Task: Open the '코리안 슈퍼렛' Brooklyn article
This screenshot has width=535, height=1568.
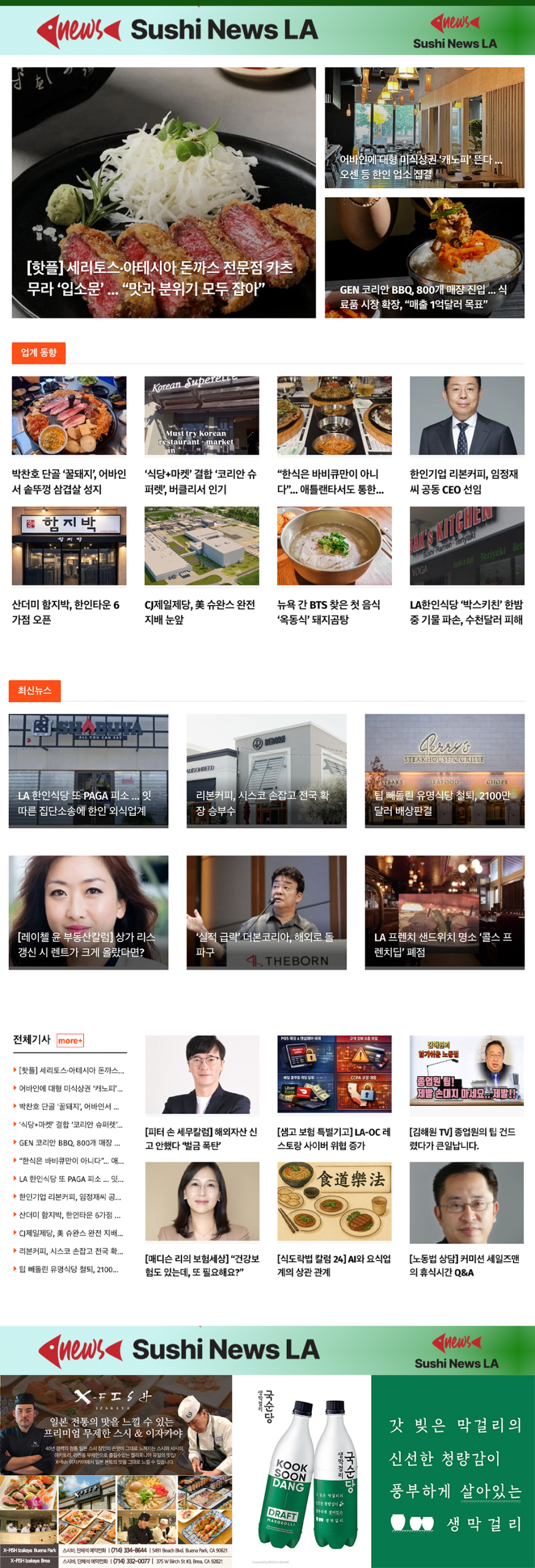Action: pos(201,481)
